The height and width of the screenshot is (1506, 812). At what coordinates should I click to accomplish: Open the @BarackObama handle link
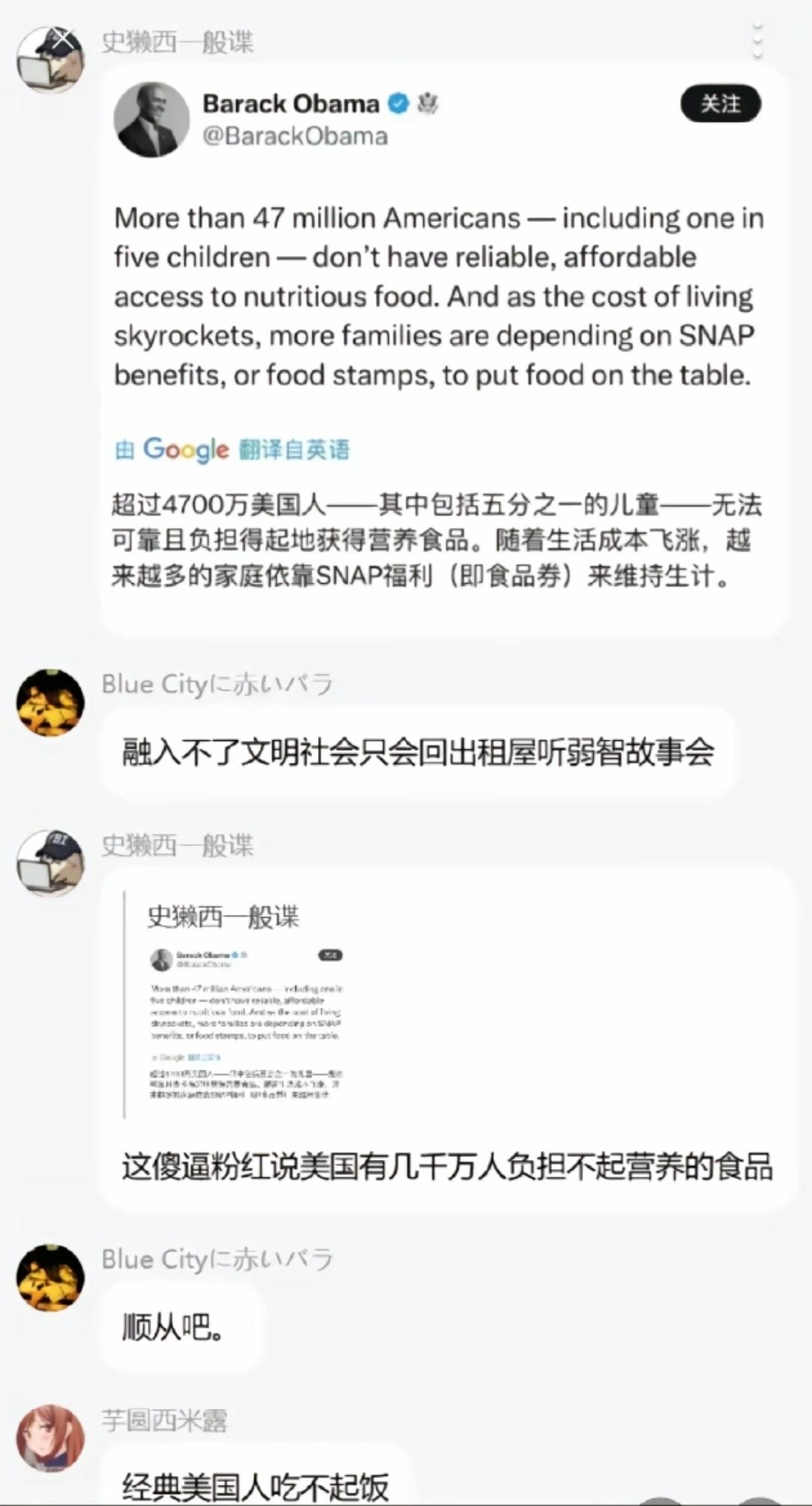click(295, 135)
